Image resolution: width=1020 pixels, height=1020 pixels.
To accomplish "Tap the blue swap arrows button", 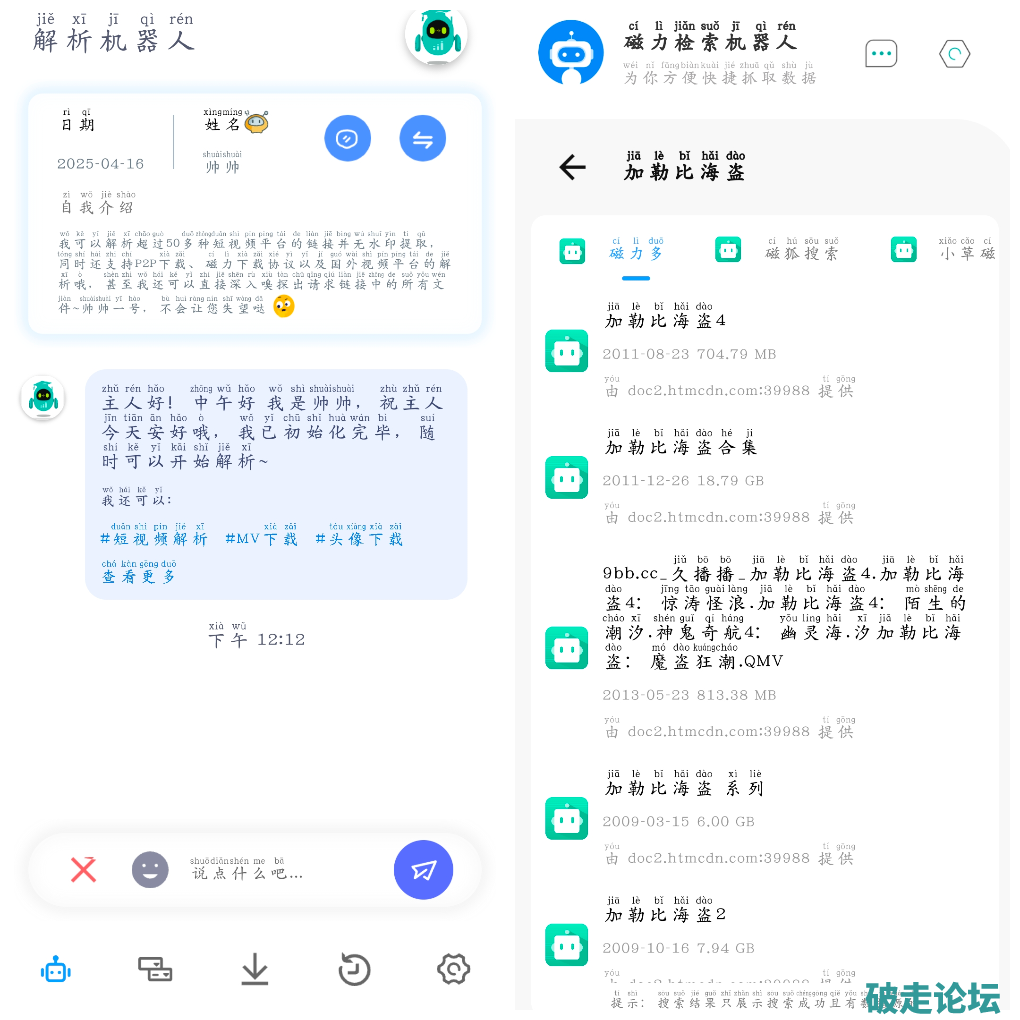I will click(x=422, y=139).
